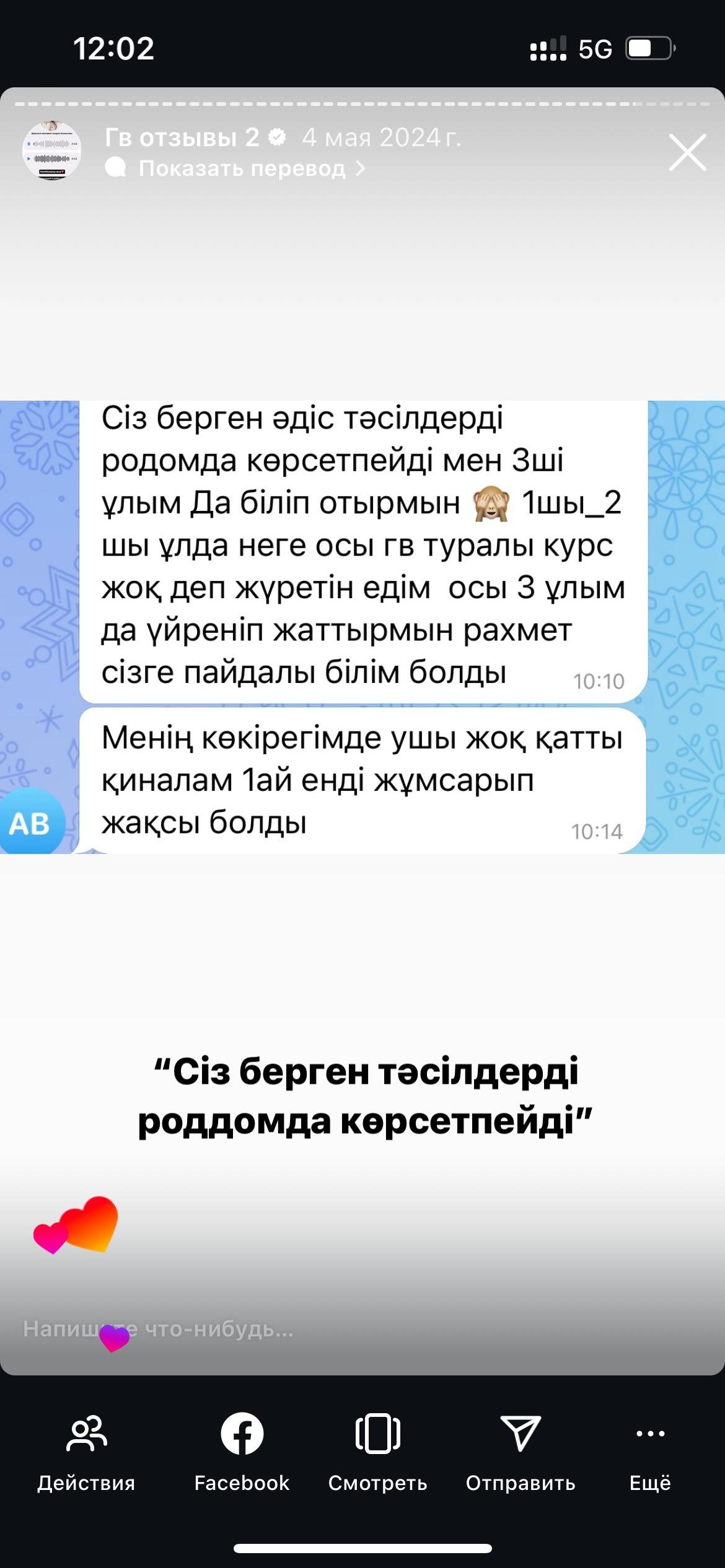Viewport: 725px width, 1568px height.
Task: Tap the Показать перевод link
Action: pos(242,168)
